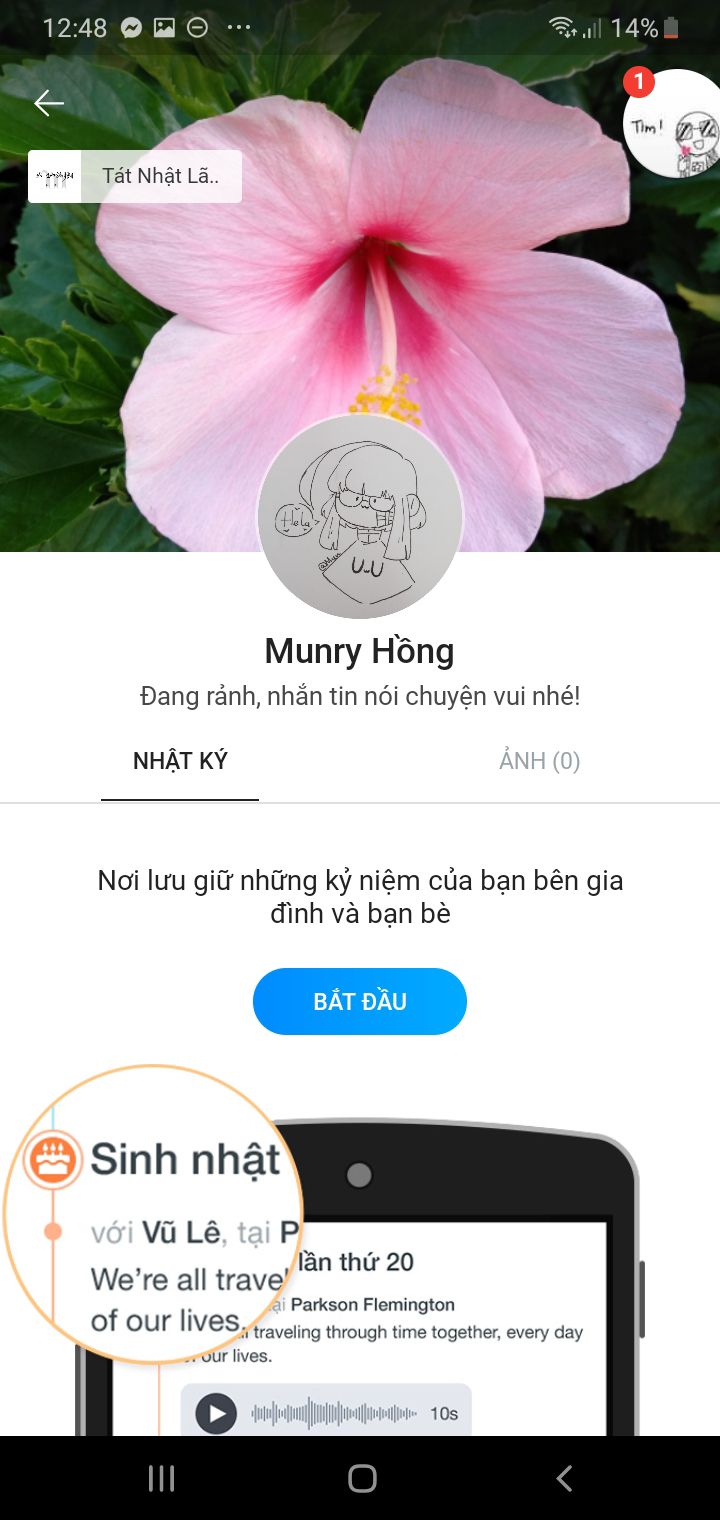The height and width of the screenshot is (1520, 720).
Task: Go to the home screen
Action: point(362,1478)
